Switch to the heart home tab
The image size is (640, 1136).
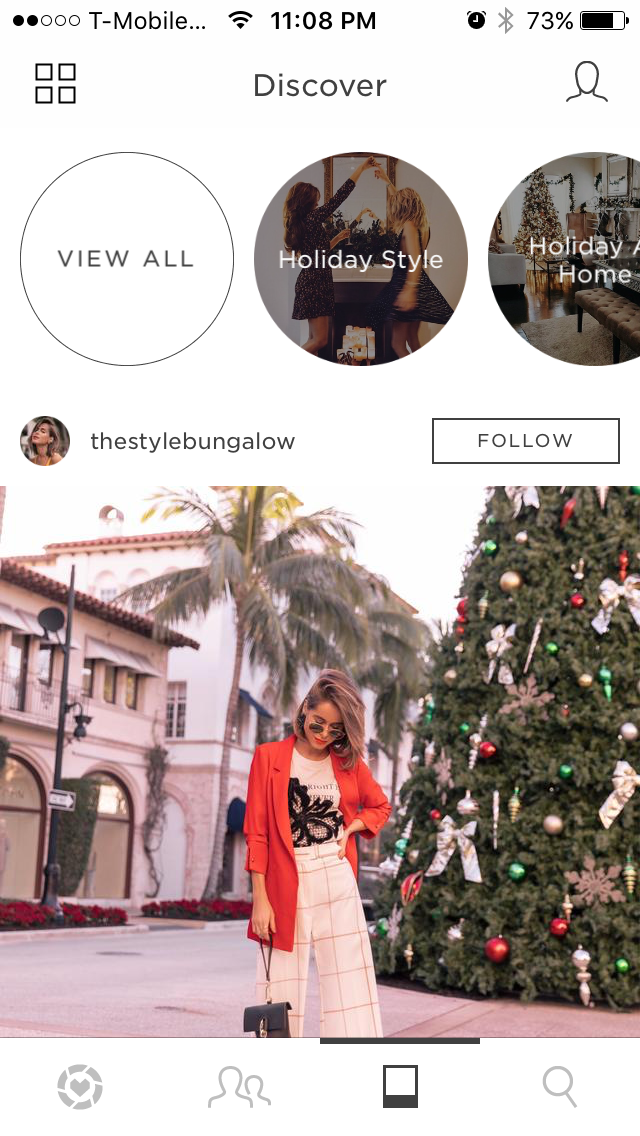[80, 1087]
